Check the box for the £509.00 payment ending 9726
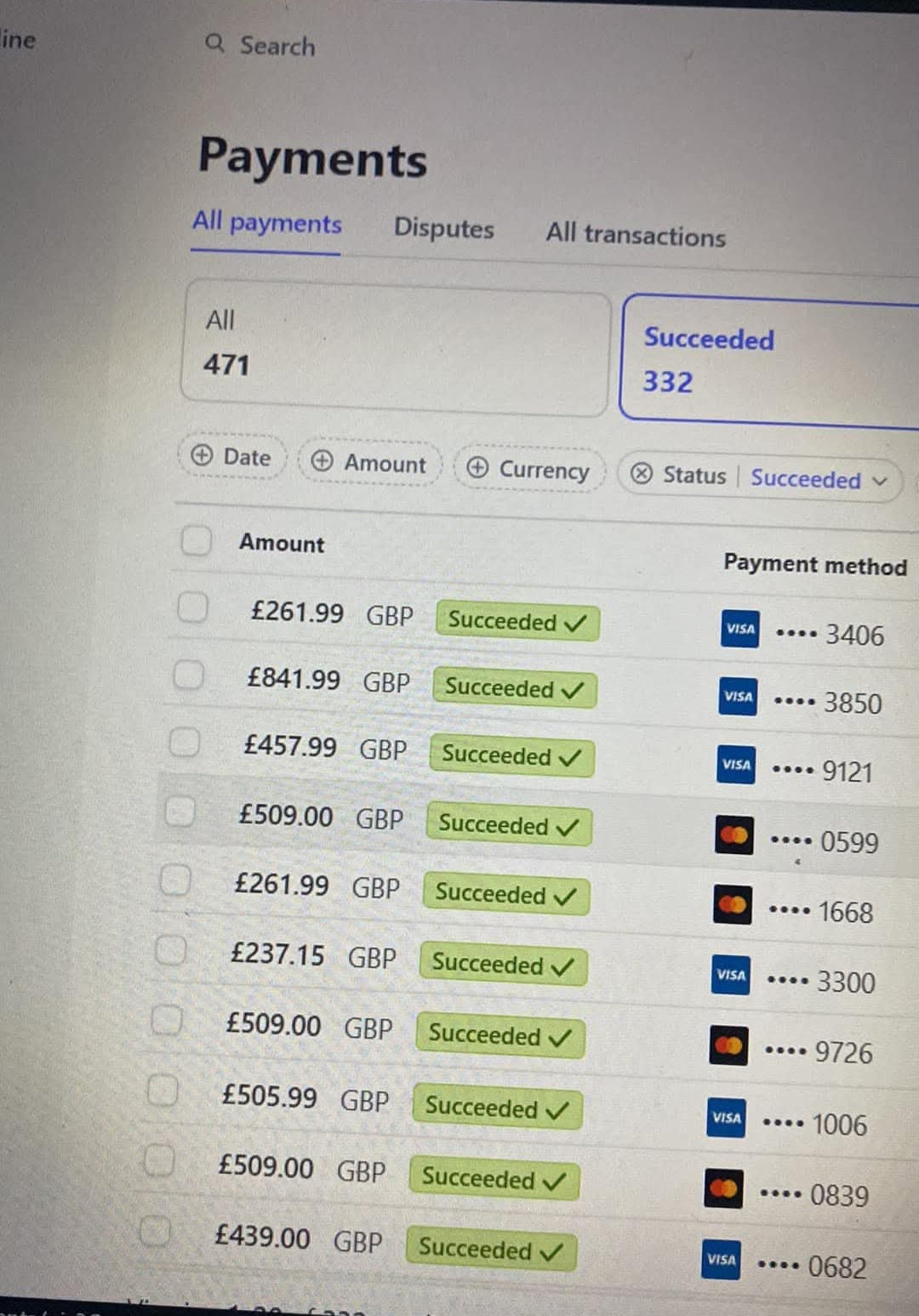This screenshot has width=919, height=1316. tap(167, 1019)
